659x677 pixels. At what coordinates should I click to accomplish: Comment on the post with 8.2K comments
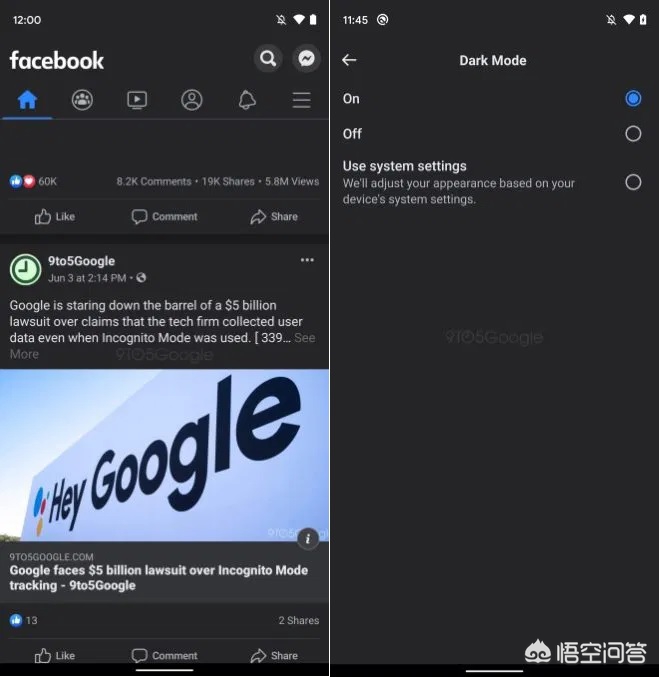click(165, 216)
